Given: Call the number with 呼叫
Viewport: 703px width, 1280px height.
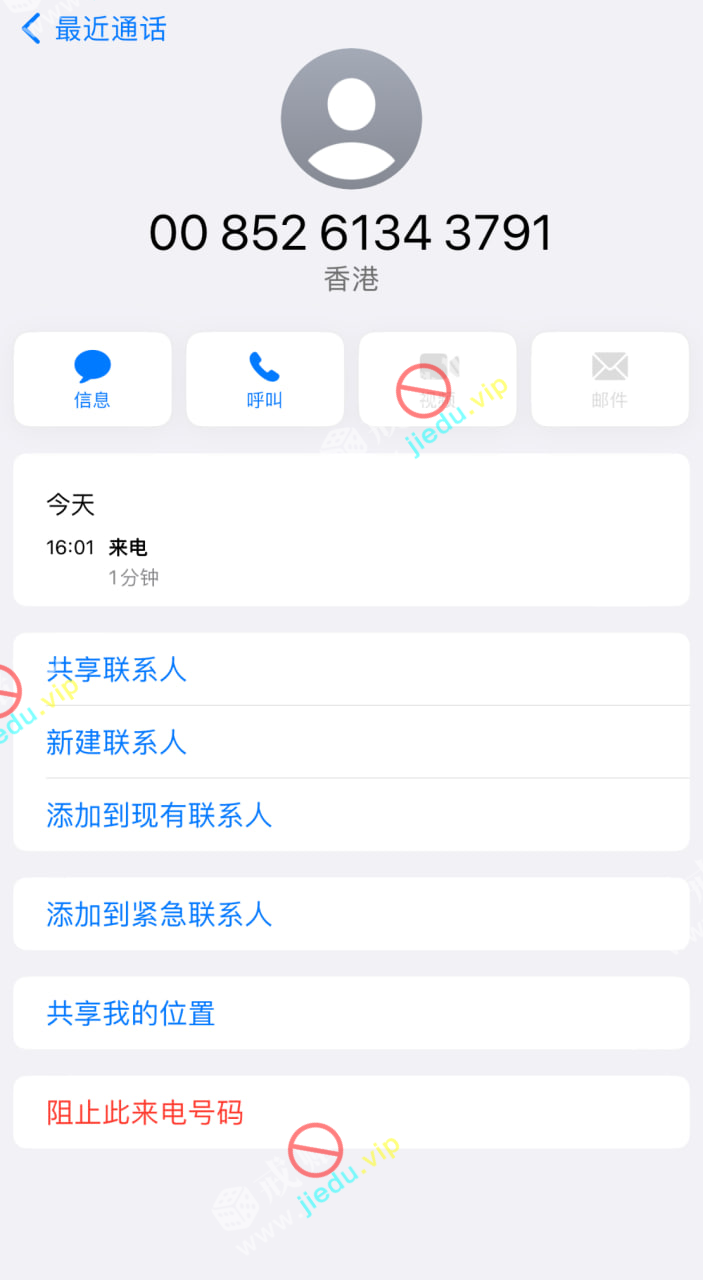Looking at the screenshot, I should 265,379.
